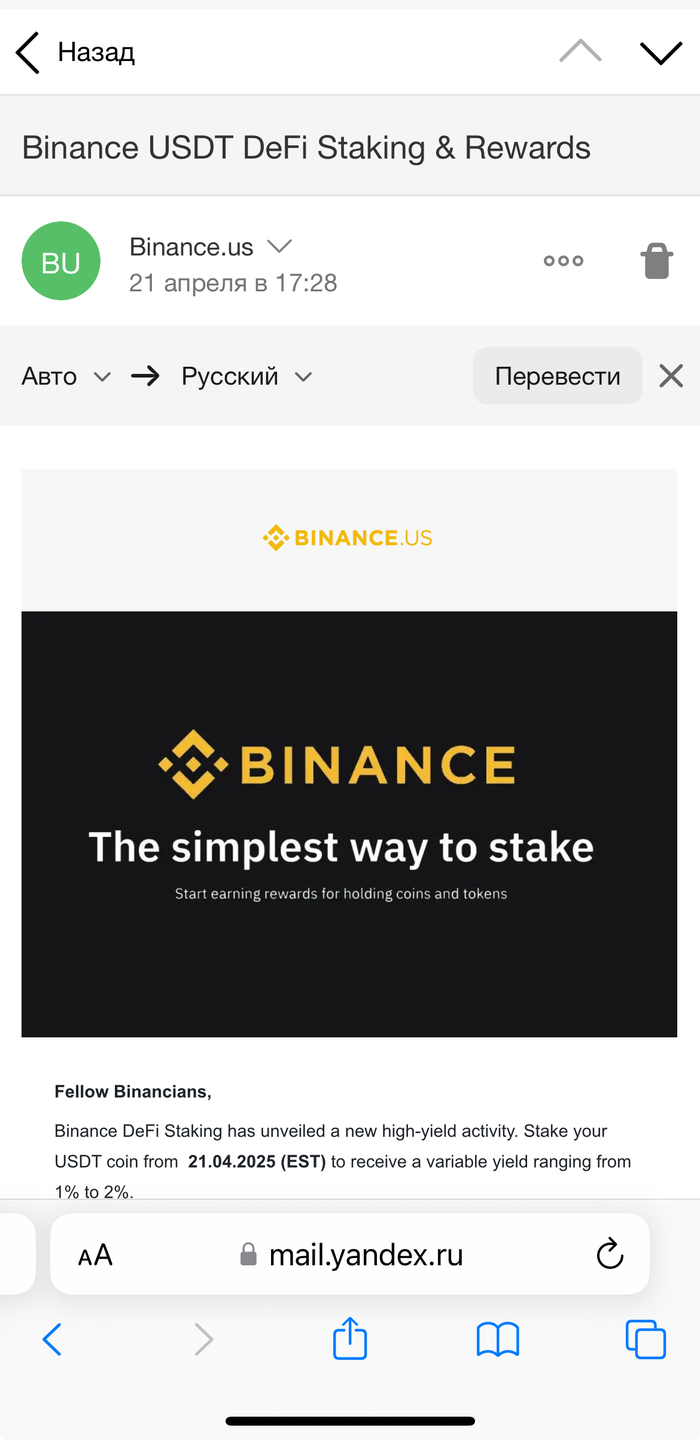The width and height of the screenshot is (700, 1440).
Task: Go to the next email with down arrow
Action: click(660, 52)
